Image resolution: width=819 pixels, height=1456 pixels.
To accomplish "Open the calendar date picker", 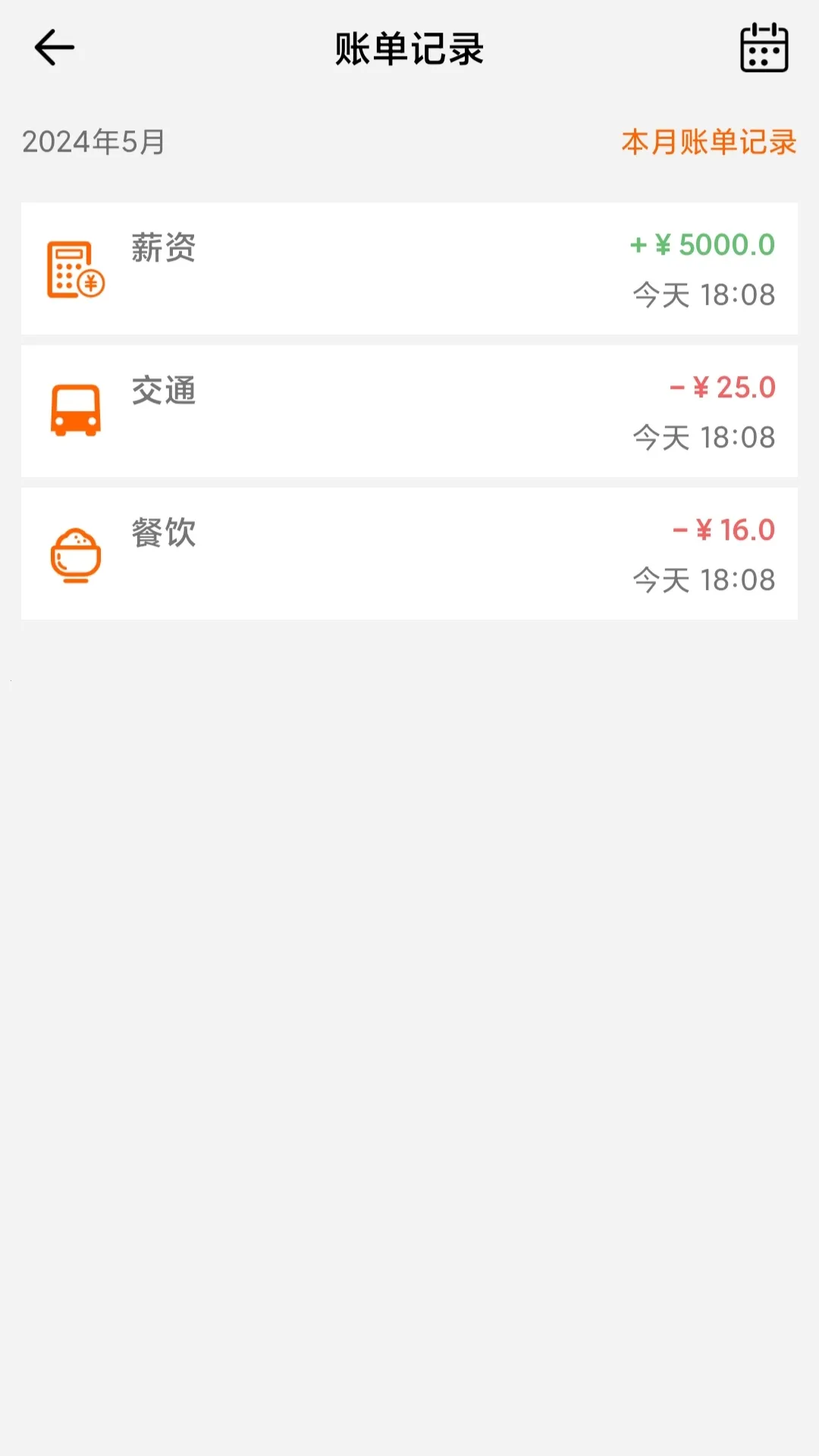I will (764, 48).
